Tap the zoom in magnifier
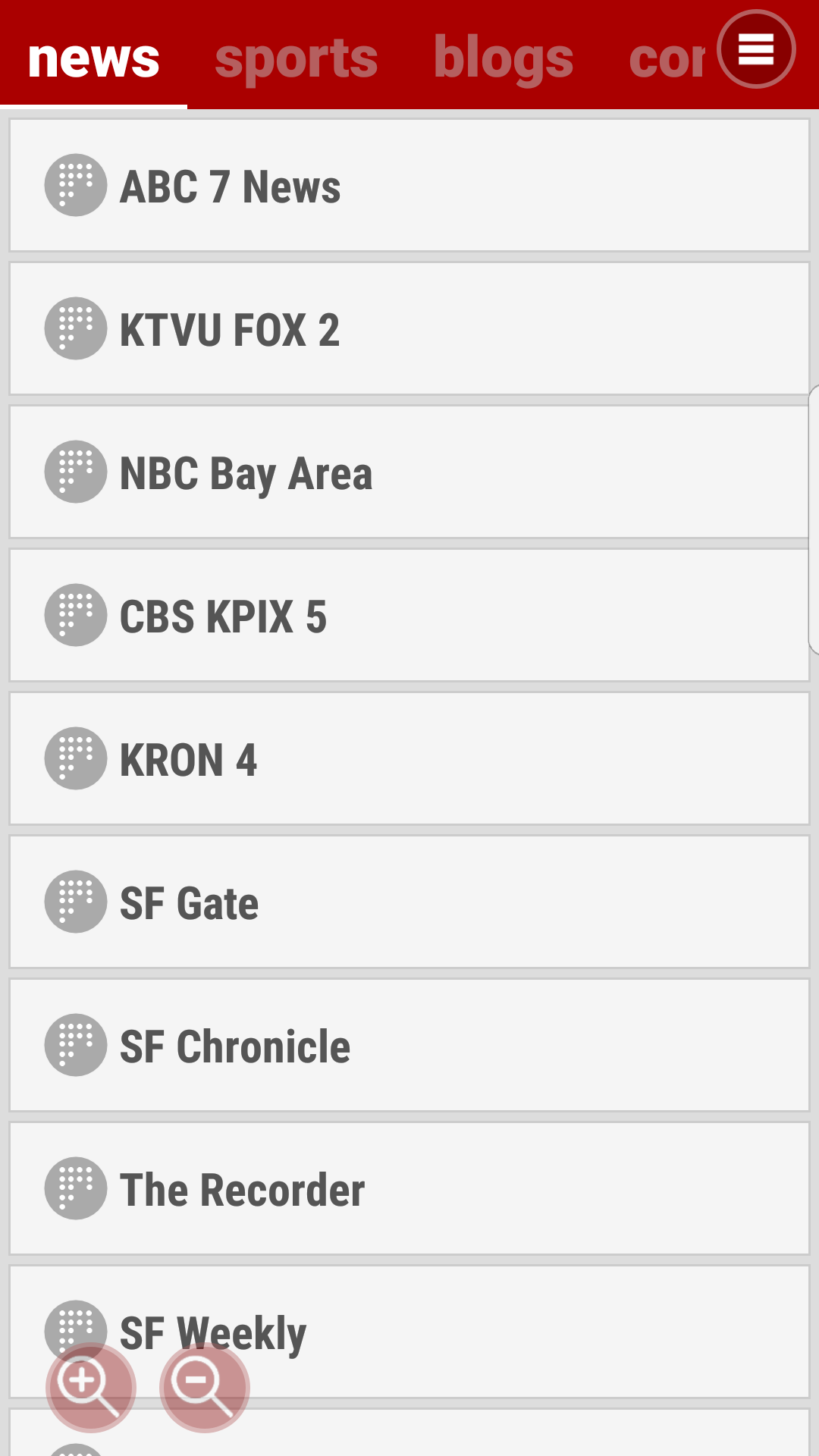Image resolution: width=819 pixels, height=1456 pixels. [90, 1387]
